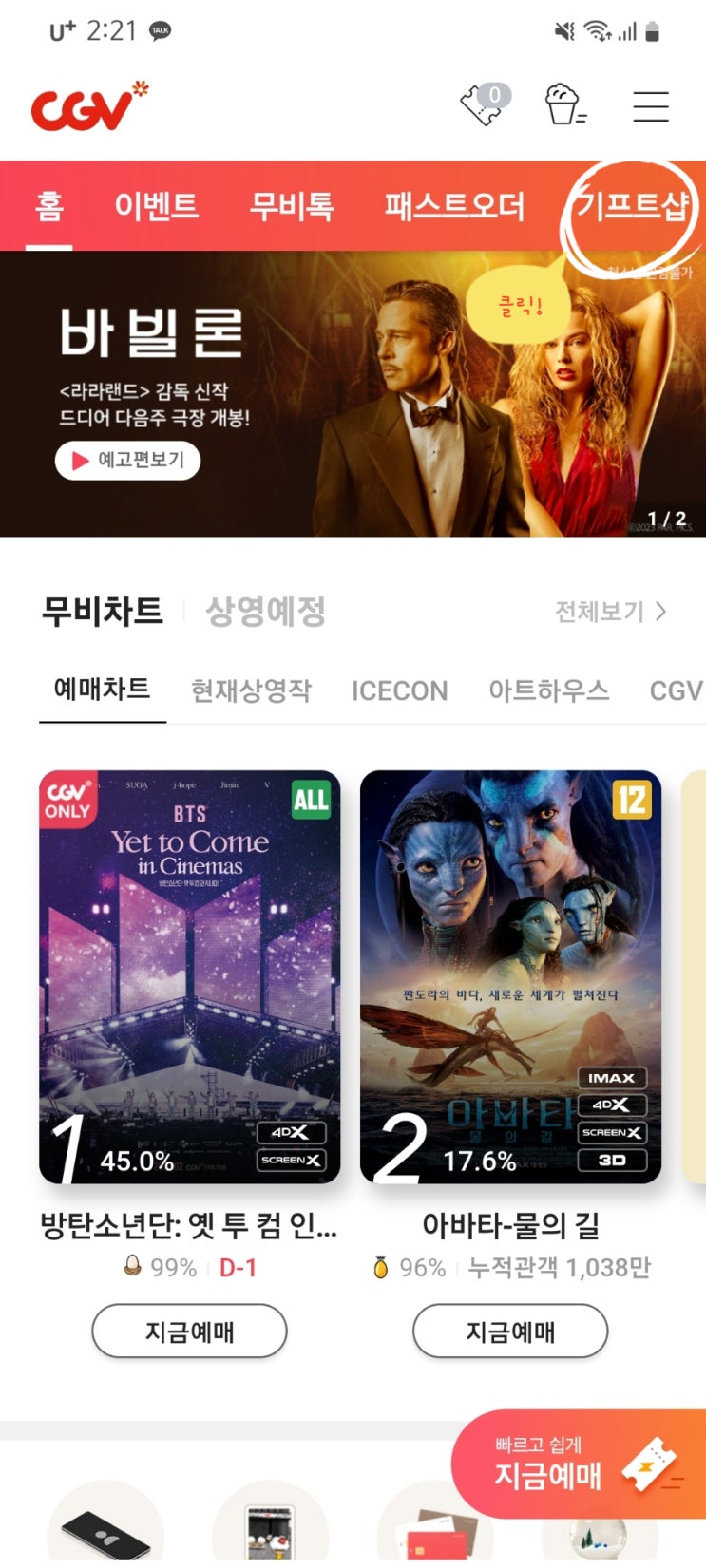The width and height of the screenshot is (706, 1568).
Task: Select the 예매차트 sub-tab
Action: pos(102,690)
